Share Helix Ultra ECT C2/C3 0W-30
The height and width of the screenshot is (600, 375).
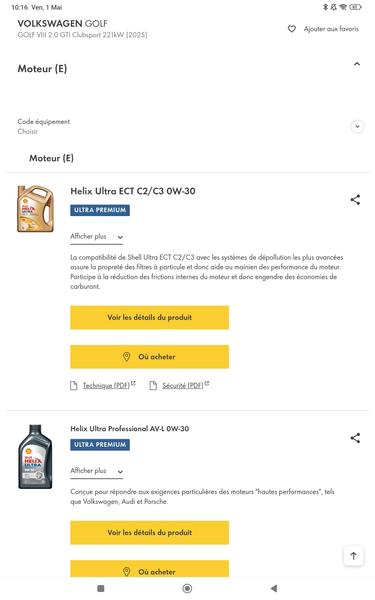click(355, 199)
